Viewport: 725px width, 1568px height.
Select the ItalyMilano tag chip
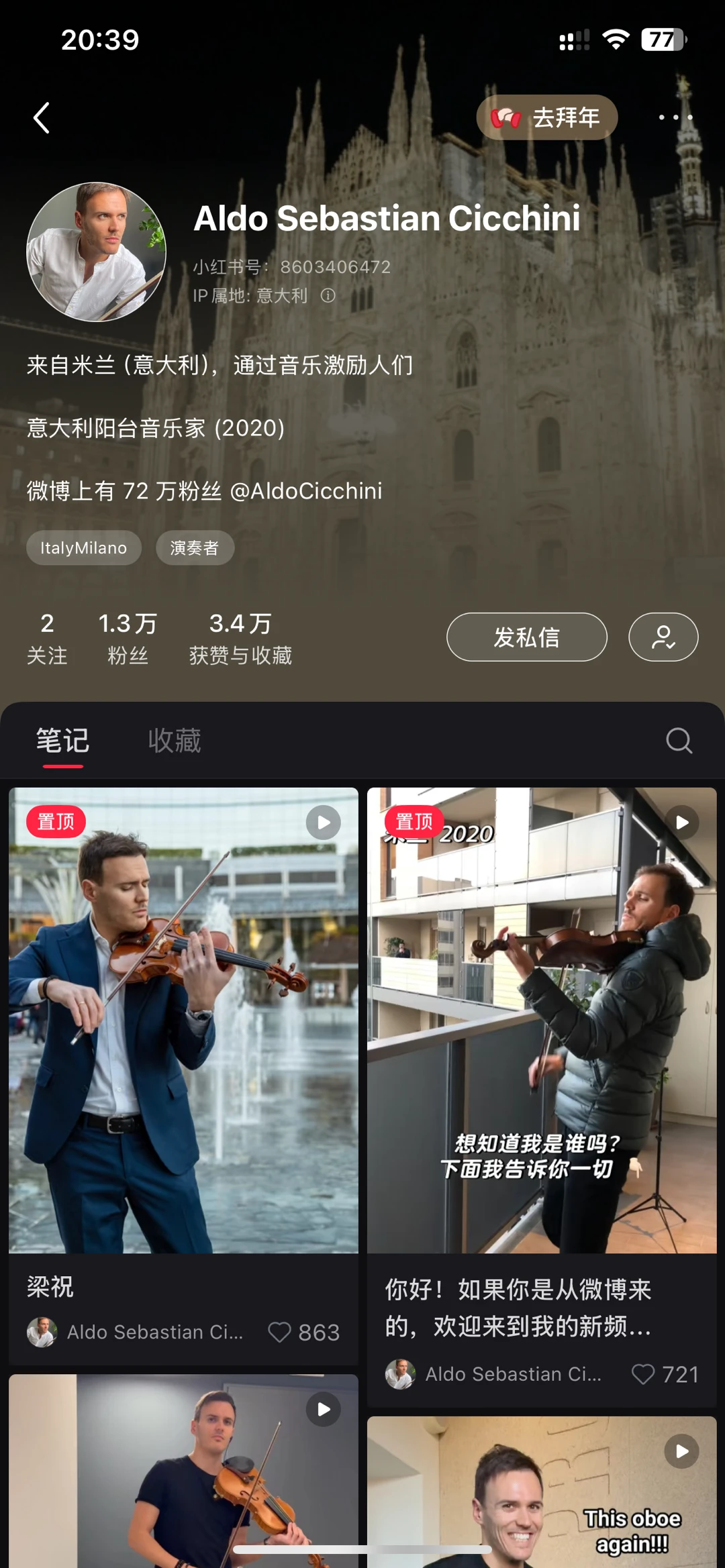pos(84,548)
